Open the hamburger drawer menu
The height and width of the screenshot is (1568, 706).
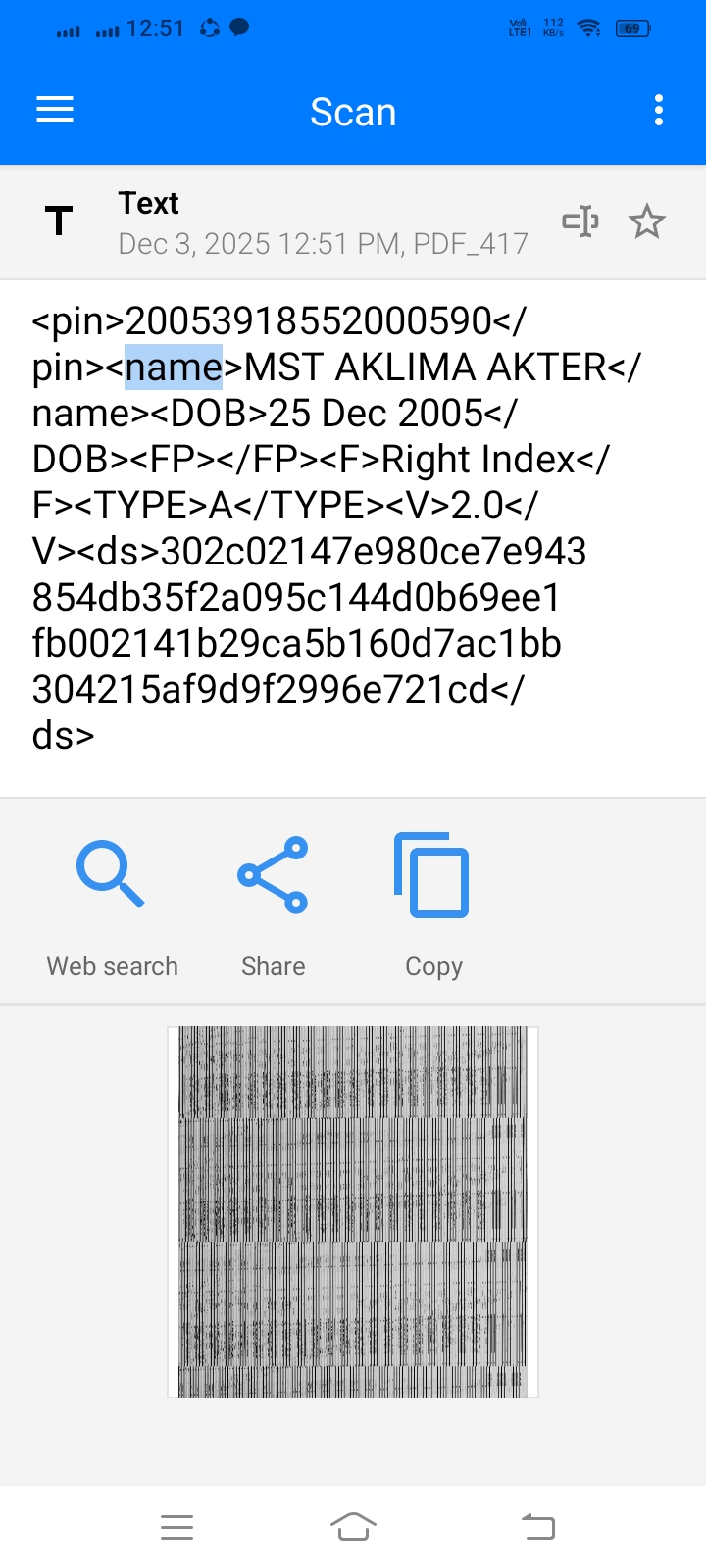pyautogui.click(x=55, y=110)
